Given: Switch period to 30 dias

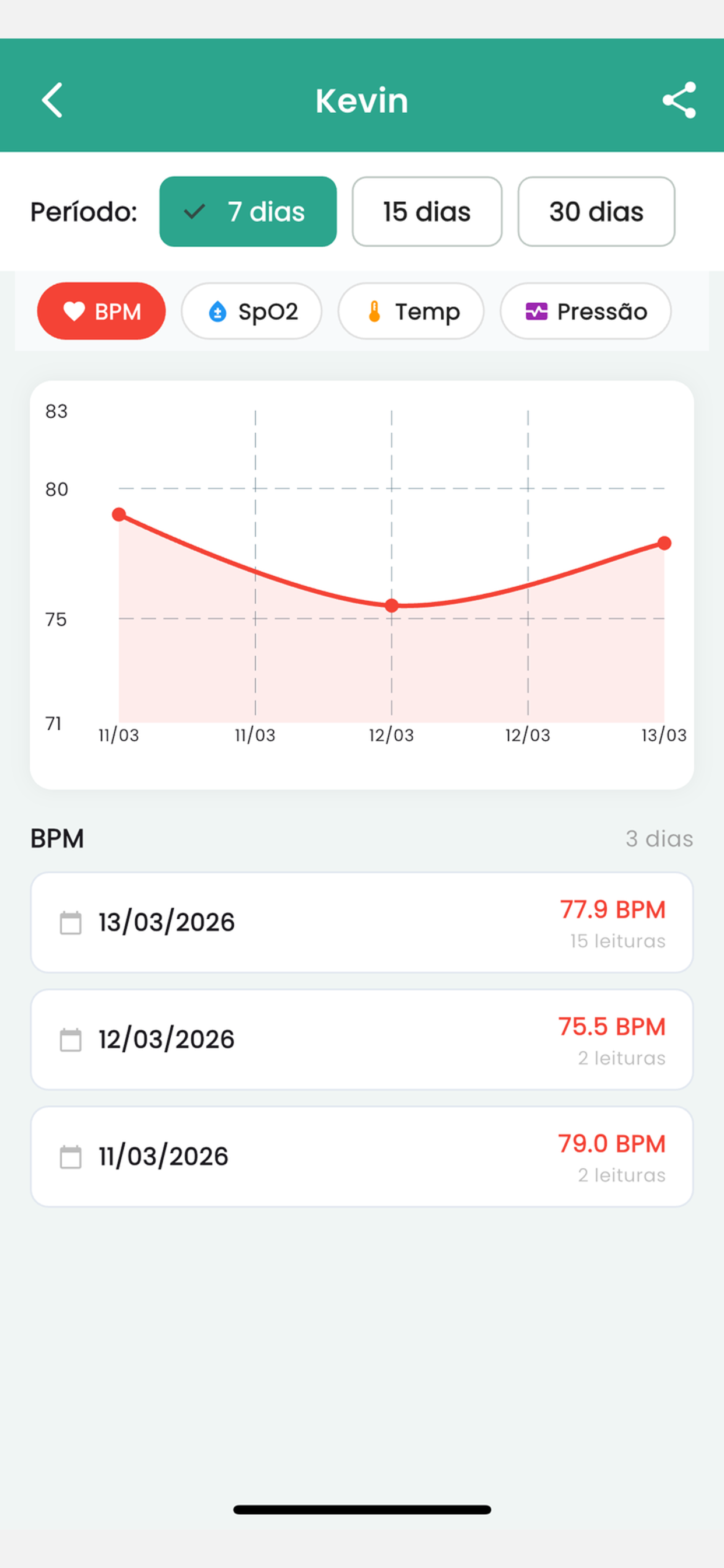Looking at the screenshot, I should tap(596, 211).
